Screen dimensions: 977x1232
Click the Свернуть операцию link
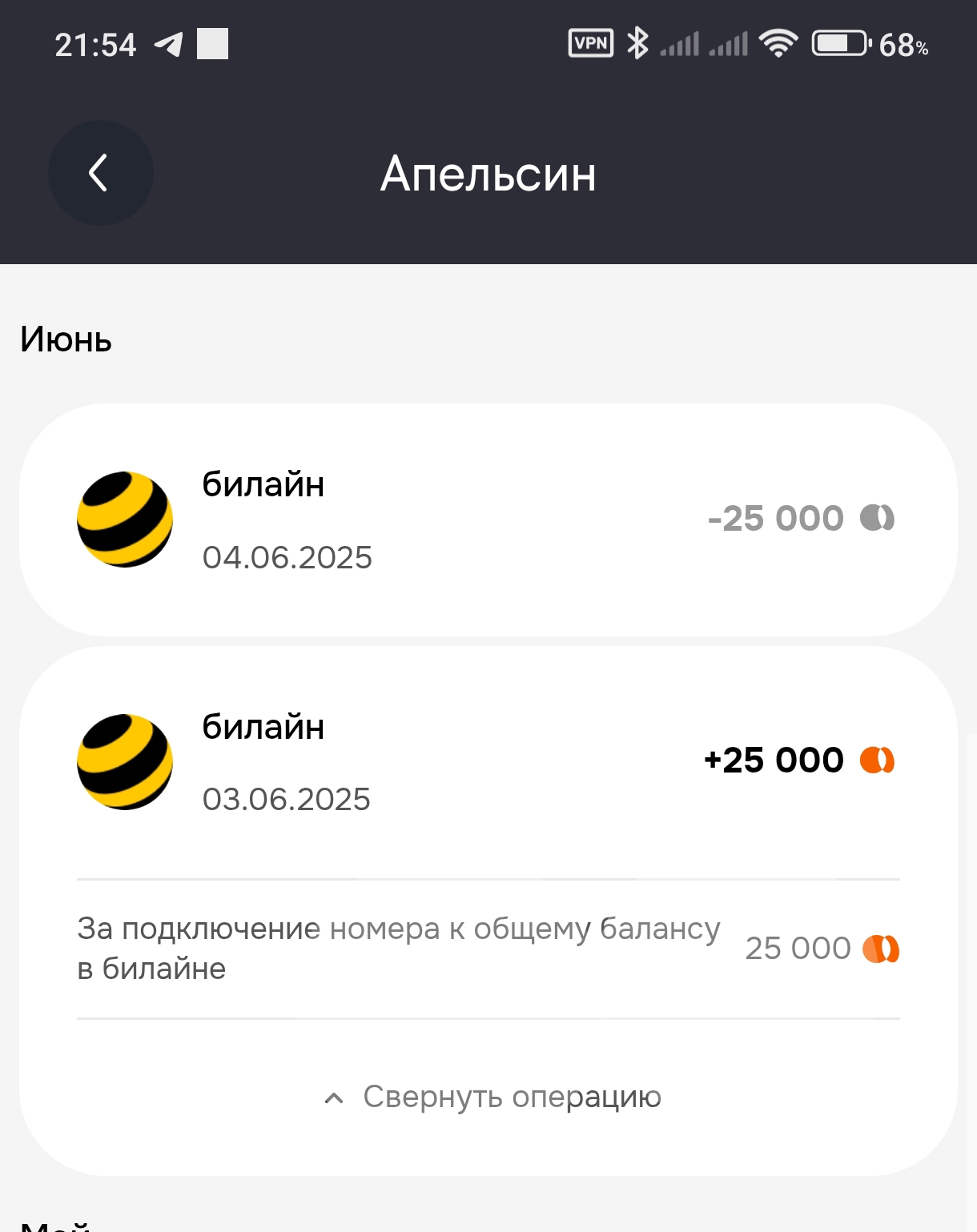click(x=512, y=1096)
